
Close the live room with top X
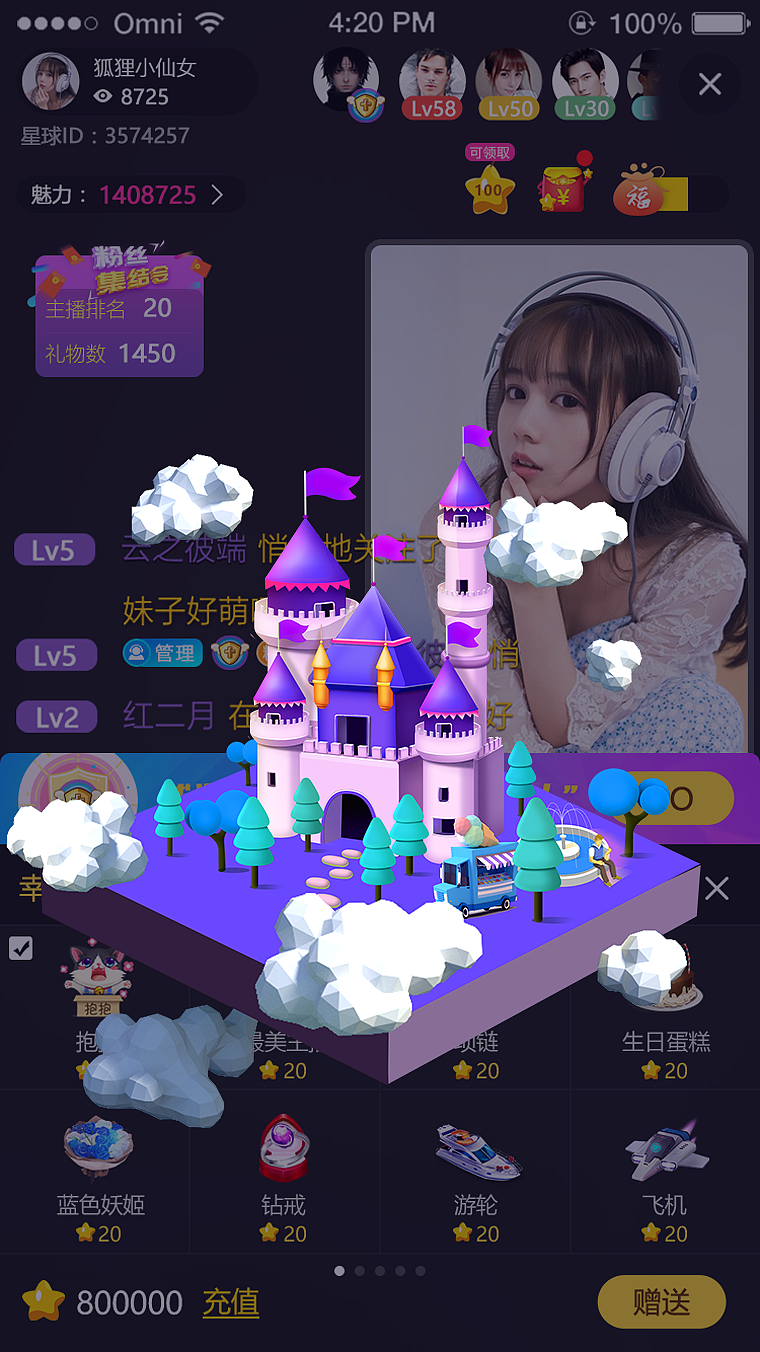click(710, 84)
